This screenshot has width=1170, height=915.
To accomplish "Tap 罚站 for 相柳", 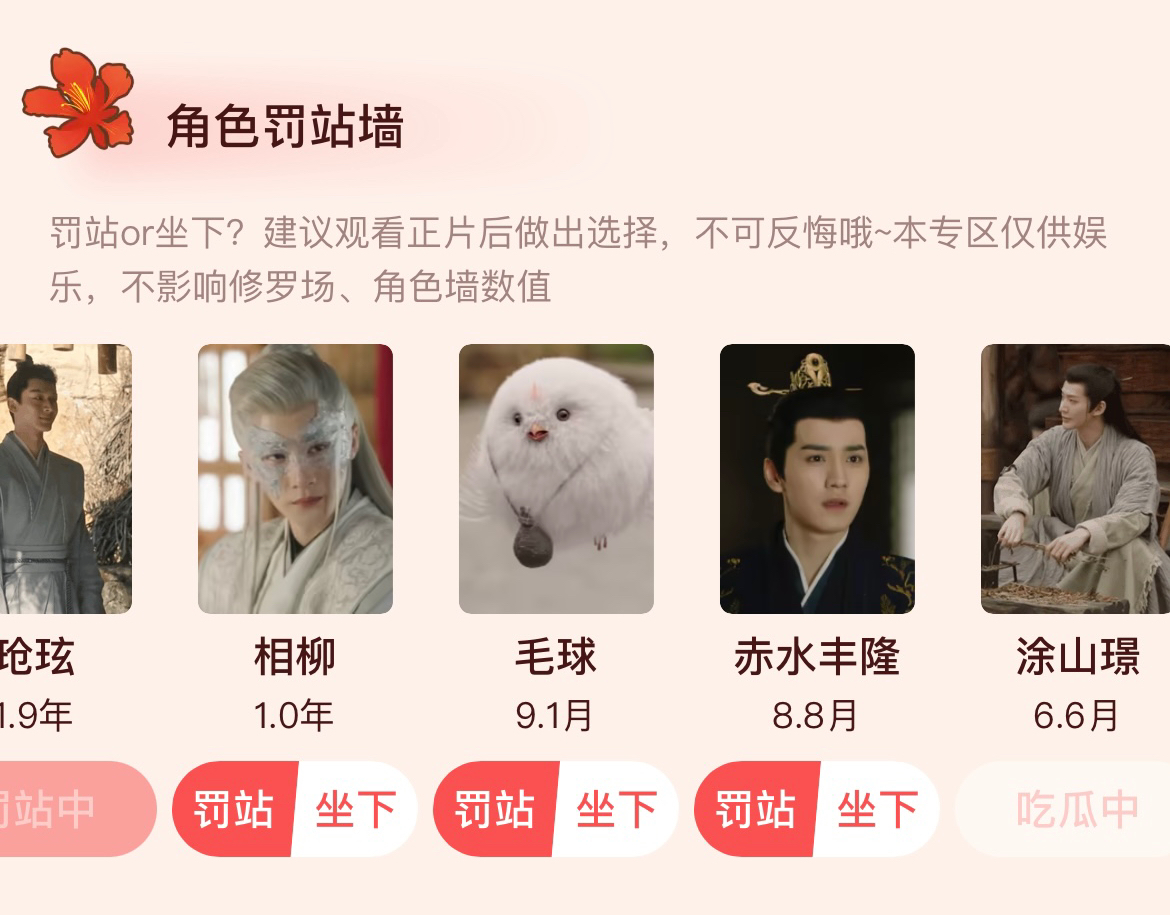I will [233, 809].
